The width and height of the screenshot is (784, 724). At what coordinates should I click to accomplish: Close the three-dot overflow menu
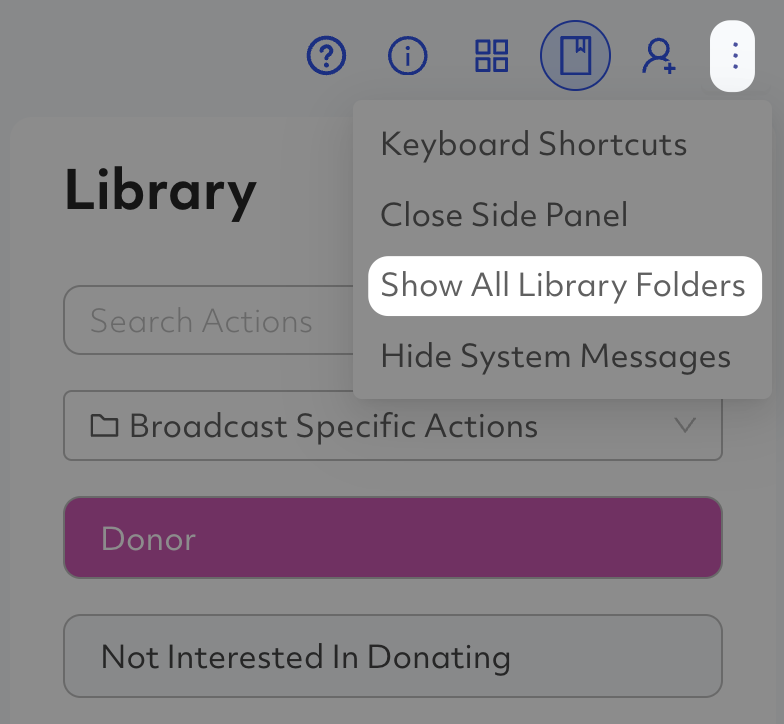click(x=735, y=56)
